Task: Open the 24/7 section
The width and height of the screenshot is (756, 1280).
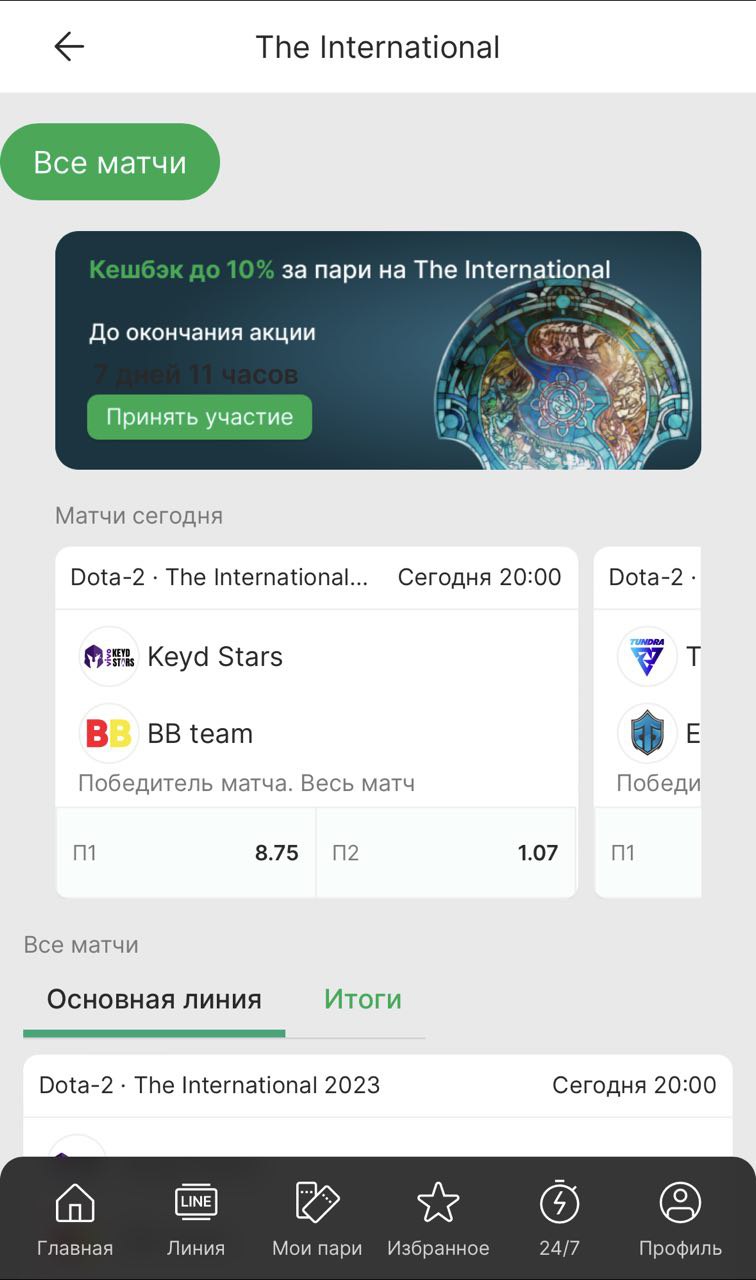Action: 559,1219
